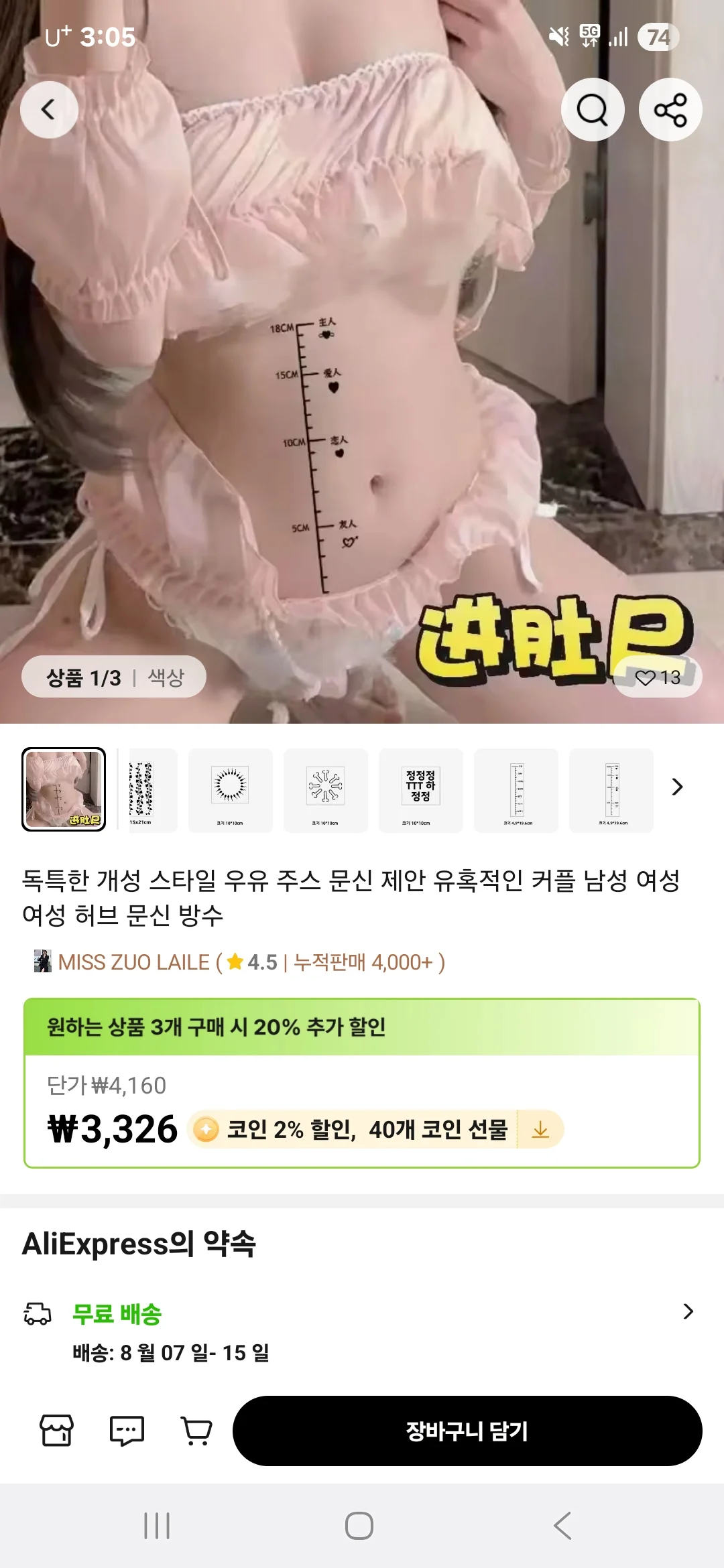724x1568 pixels.
Task: Tap the 장바구니 담기 button
Action: [467, 1431]
